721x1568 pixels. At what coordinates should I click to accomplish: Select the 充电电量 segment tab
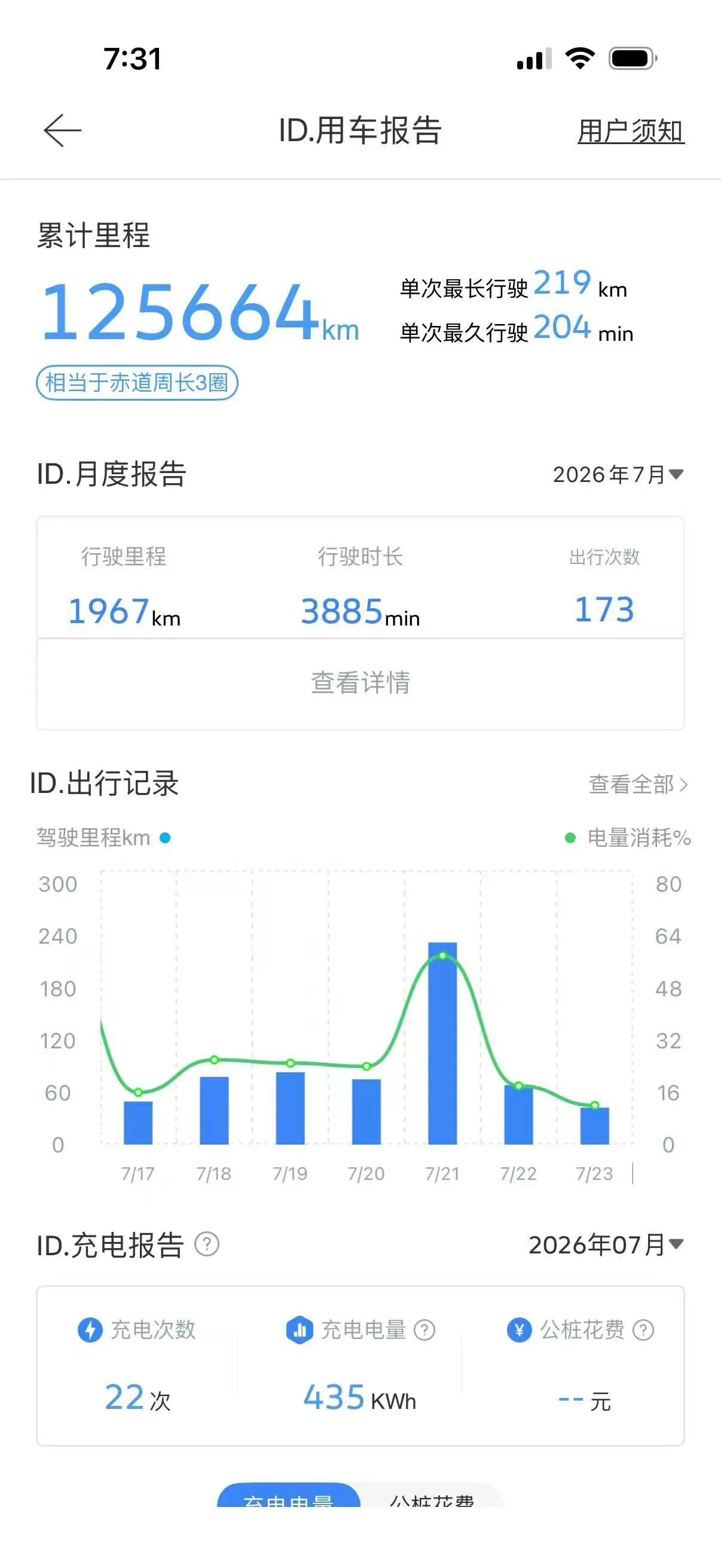coord(288,1495)
